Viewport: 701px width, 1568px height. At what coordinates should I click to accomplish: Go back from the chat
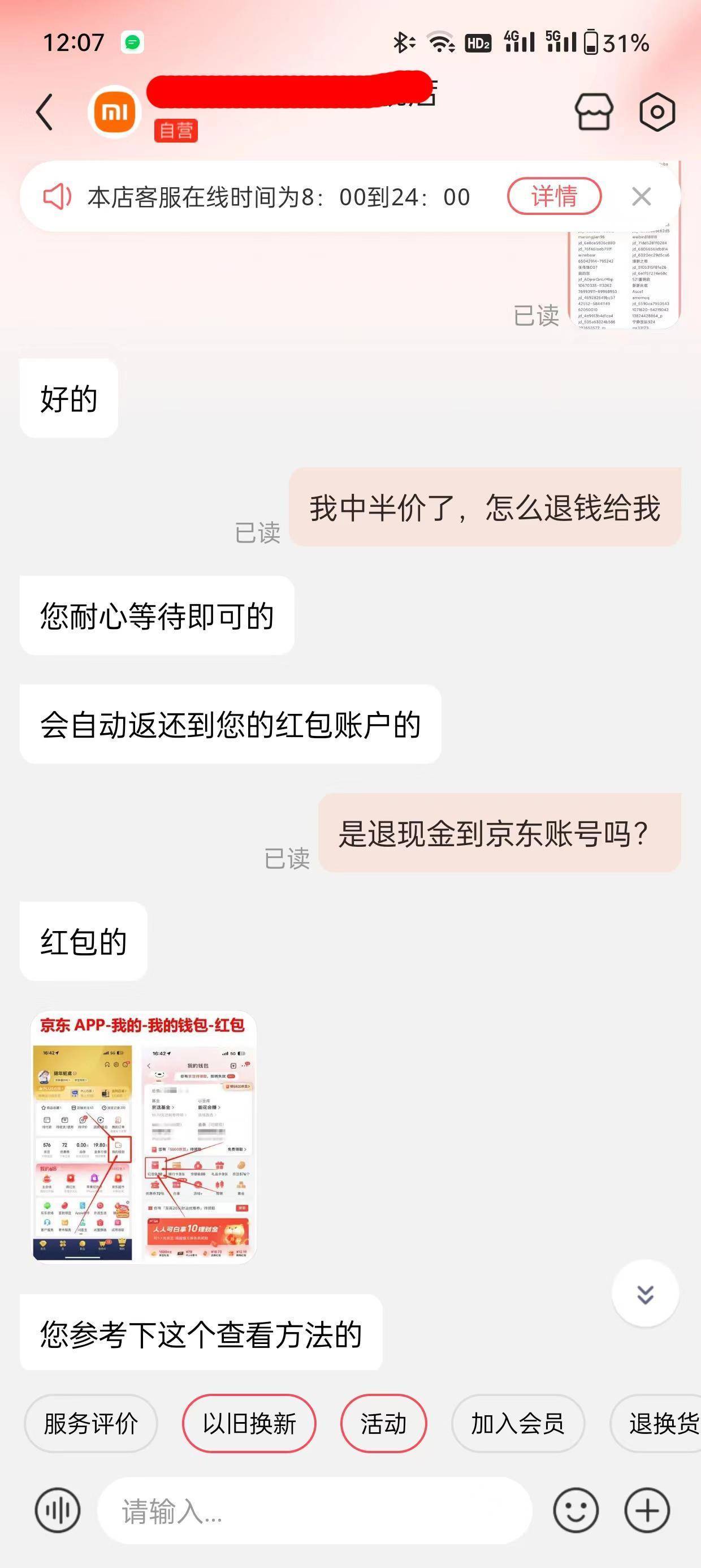pos(45,112)
